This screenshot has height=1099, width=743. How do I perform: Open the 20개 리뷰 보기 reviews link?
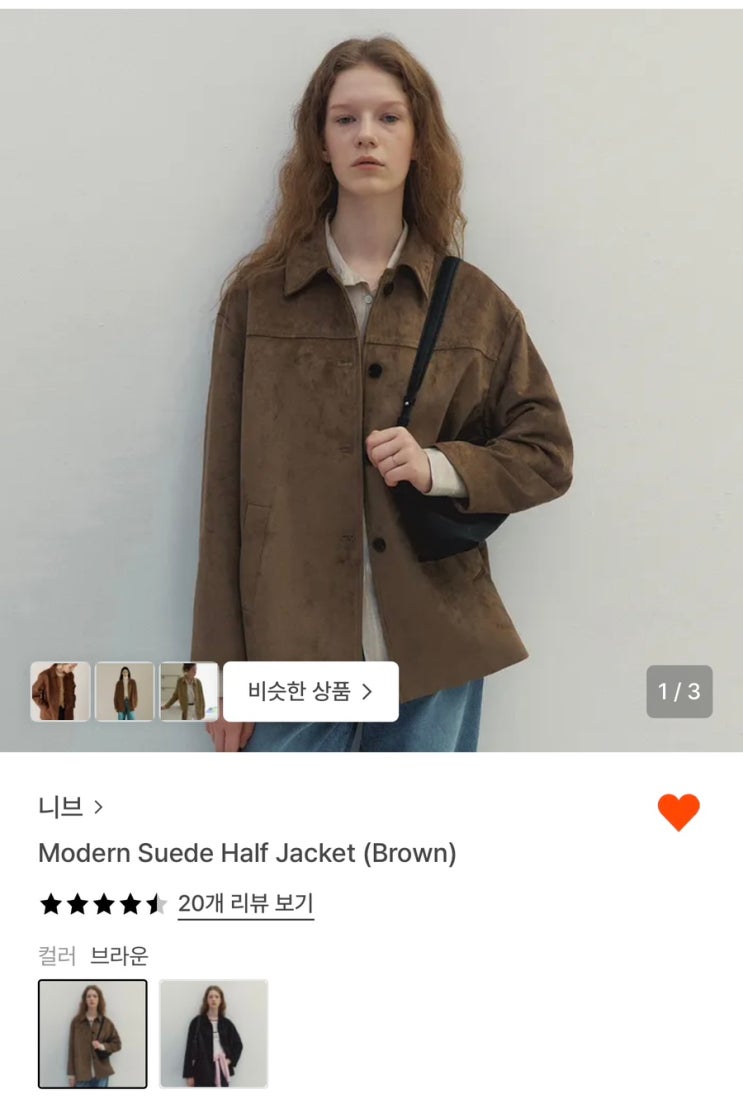tap(246, 903)
